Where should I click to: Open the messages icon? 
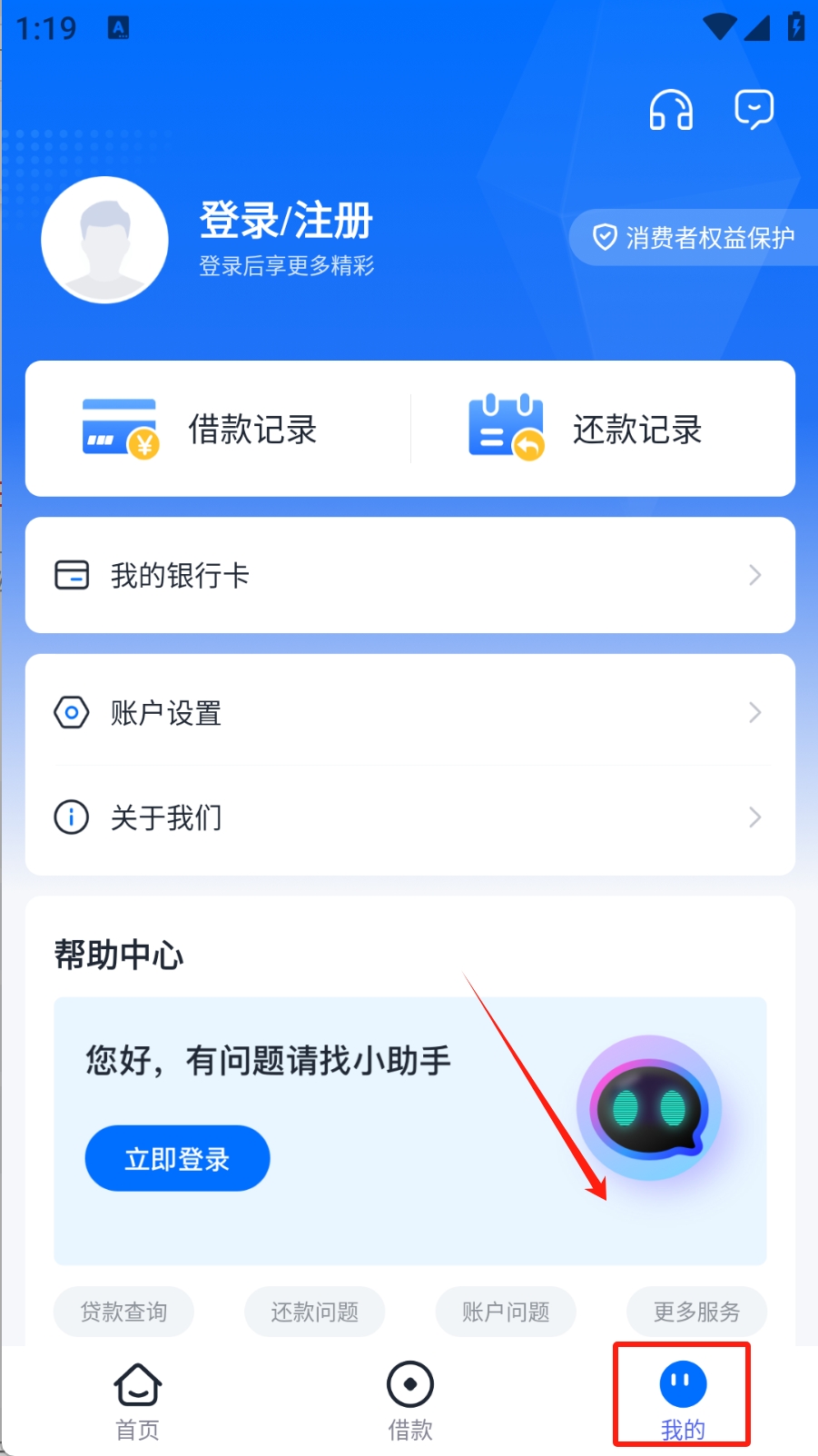tap(754, 110)
